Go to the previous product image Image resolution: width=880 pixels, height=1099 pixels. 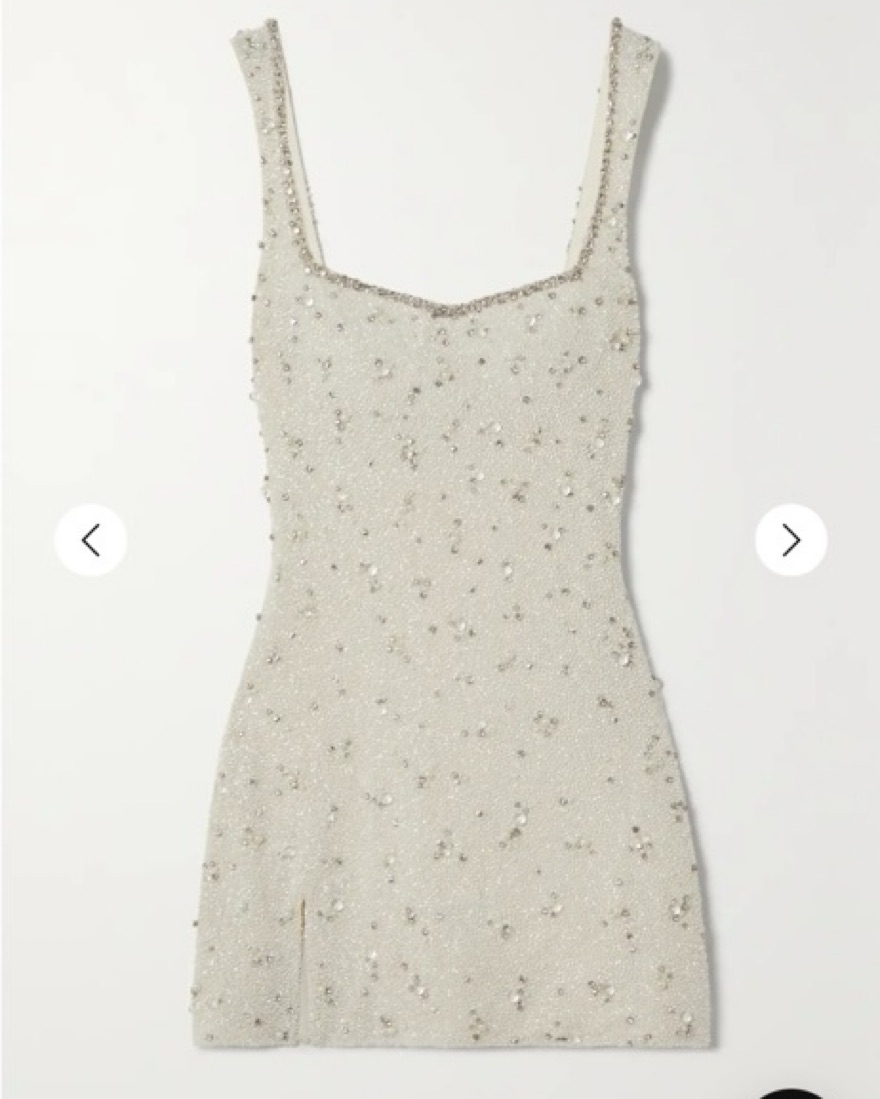coord(91,540)
